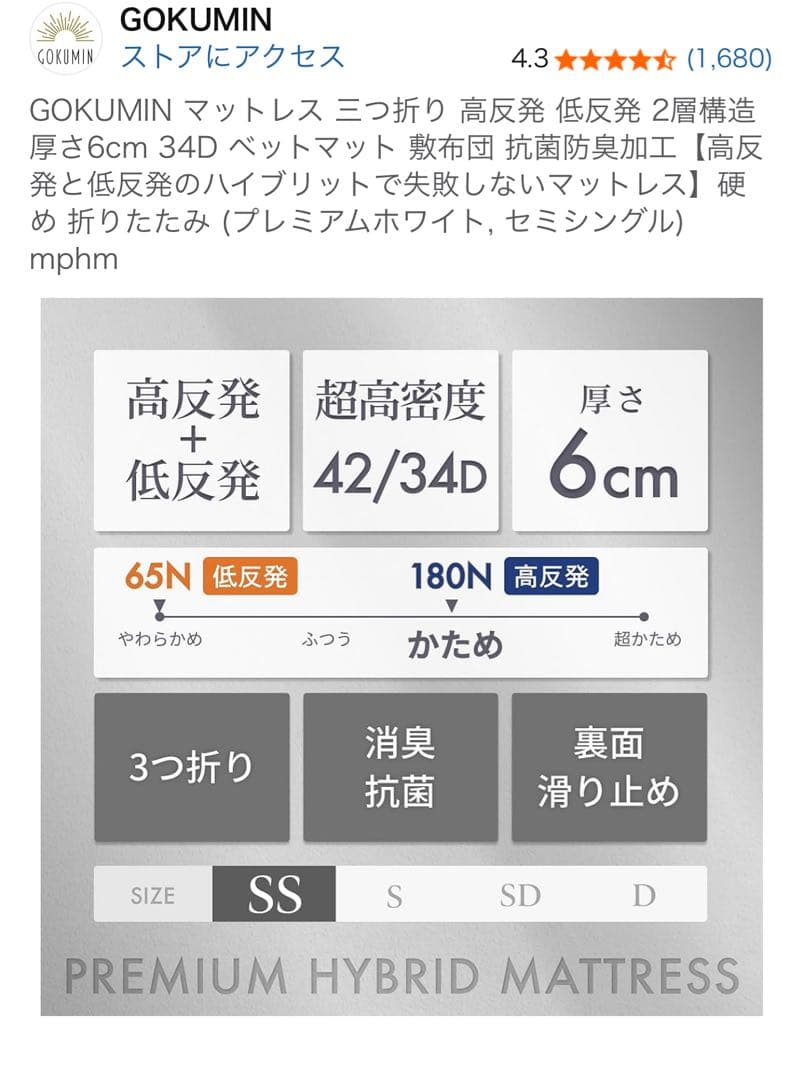Open the GOKUMIN mattress product image
The width and height of the screenshot is (803, 1080).
point(401,655)
